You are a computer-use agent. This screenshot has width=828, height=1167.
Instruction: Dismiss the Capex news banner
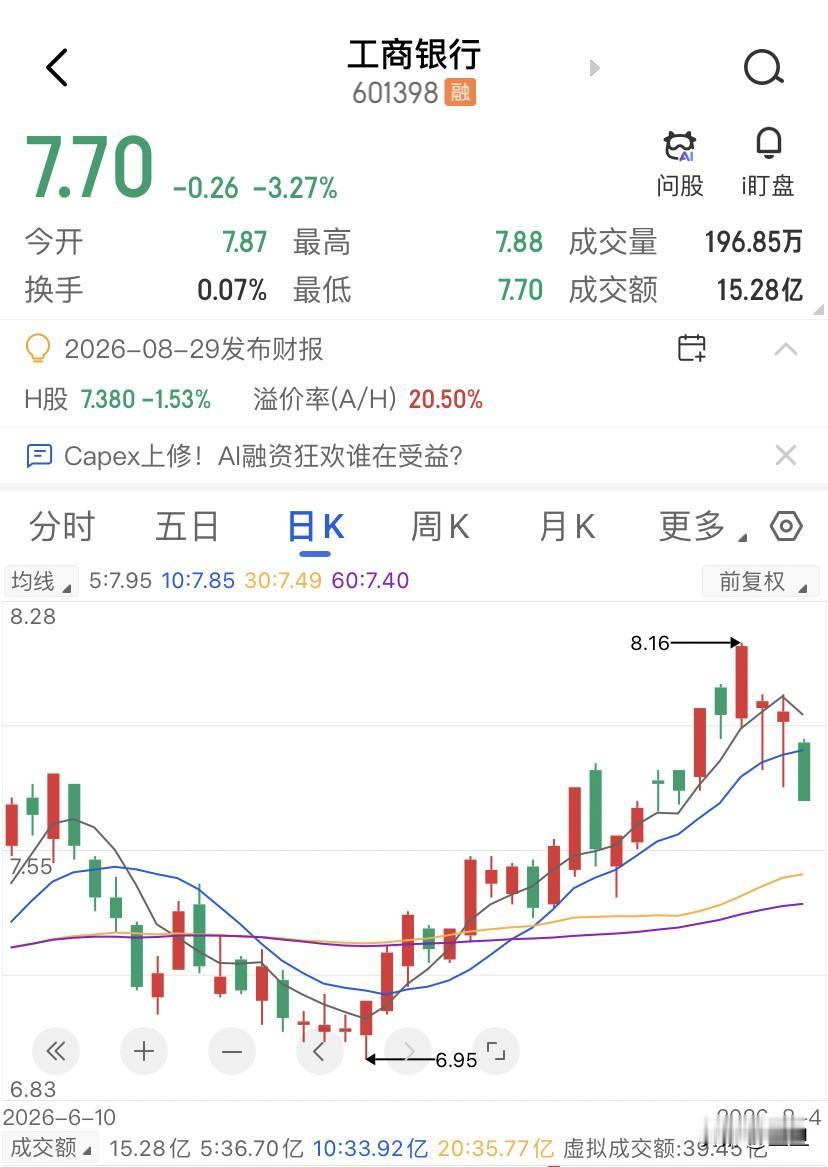click(786, 455)
